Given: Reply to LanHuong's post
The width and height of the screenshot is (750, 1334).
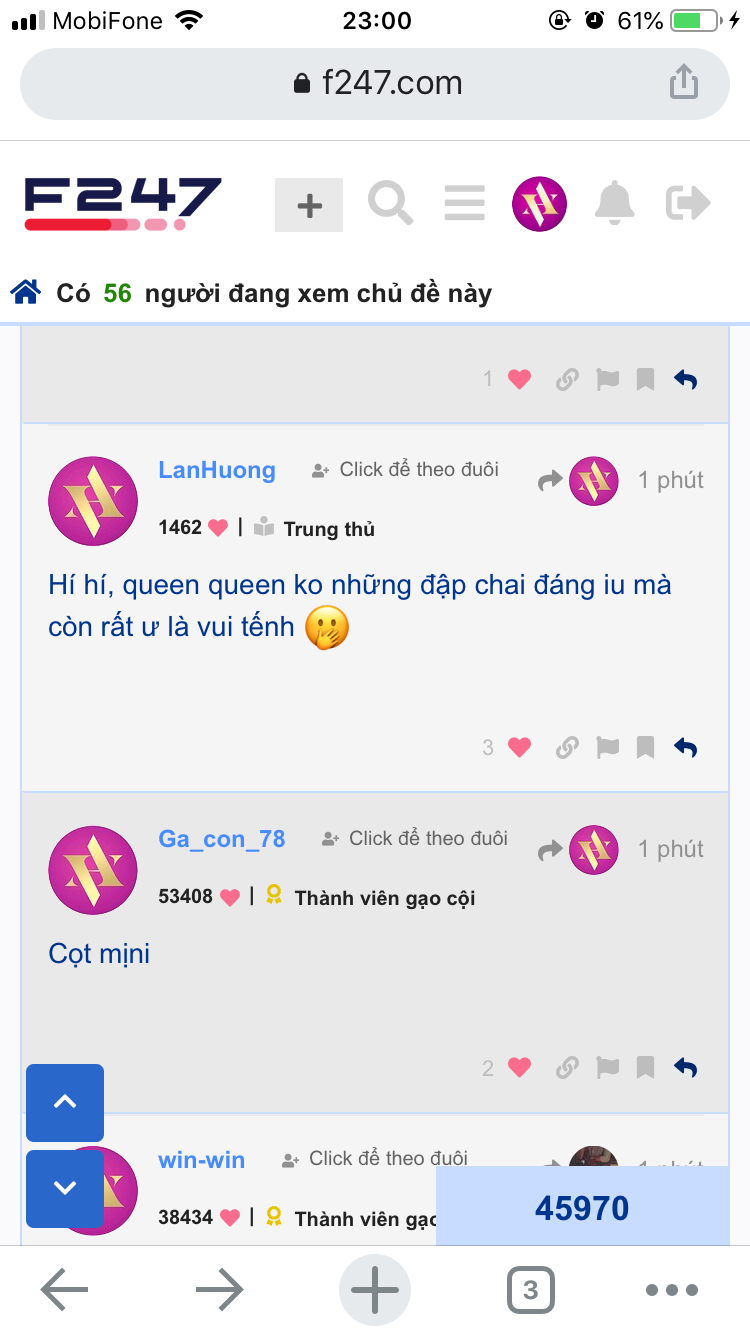Looking at the screenshot, I should [685, 747].
